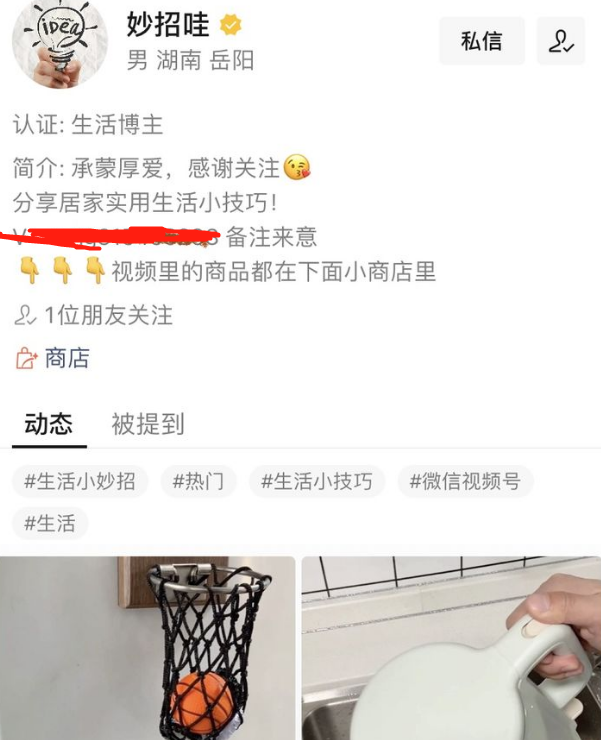The width and height of the screenshot is (601, 740).
Task: Select the 动态 tab
Action: 49,424
